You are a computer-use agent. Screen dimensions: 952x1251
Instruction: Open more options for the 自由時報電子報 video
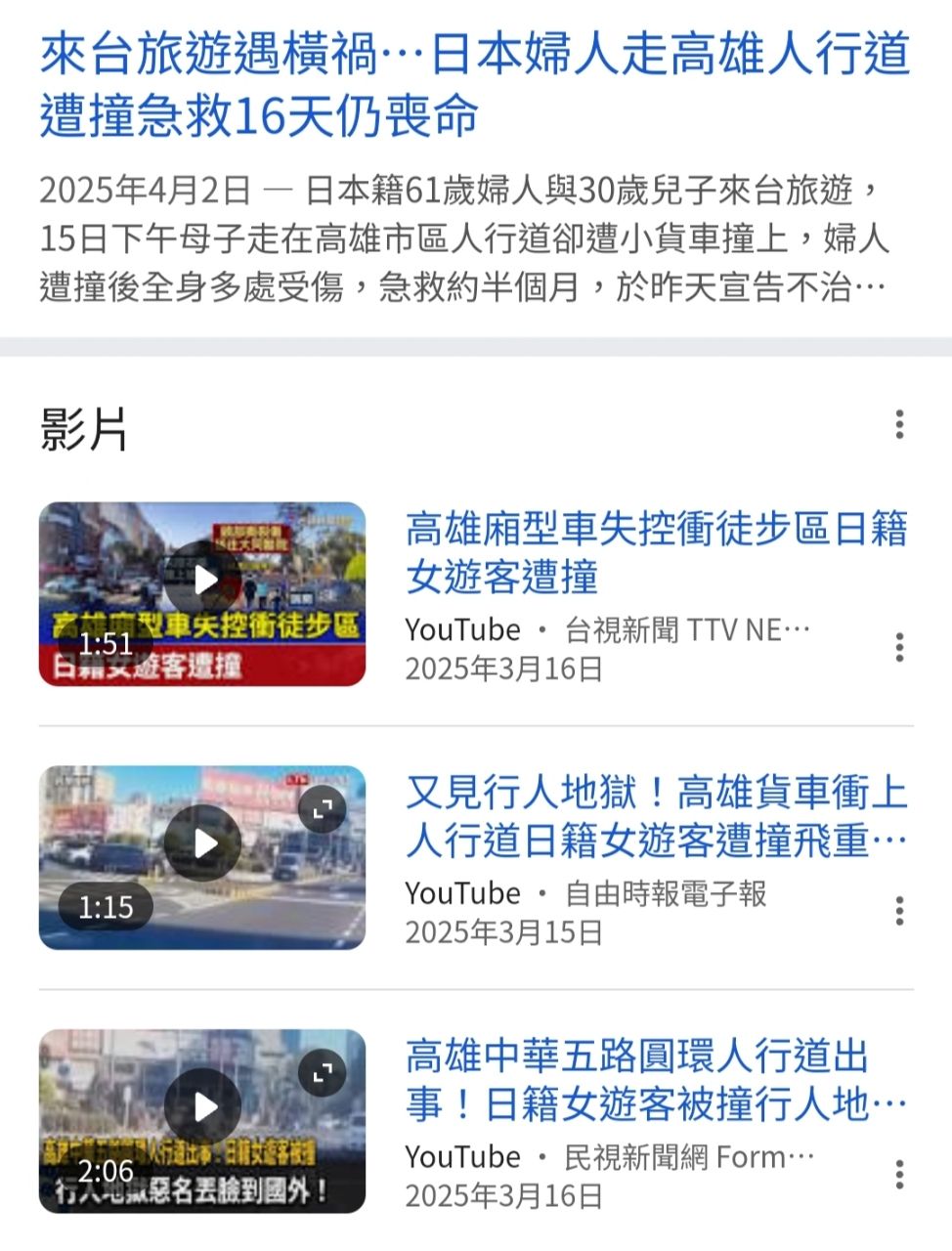point(899,911)
